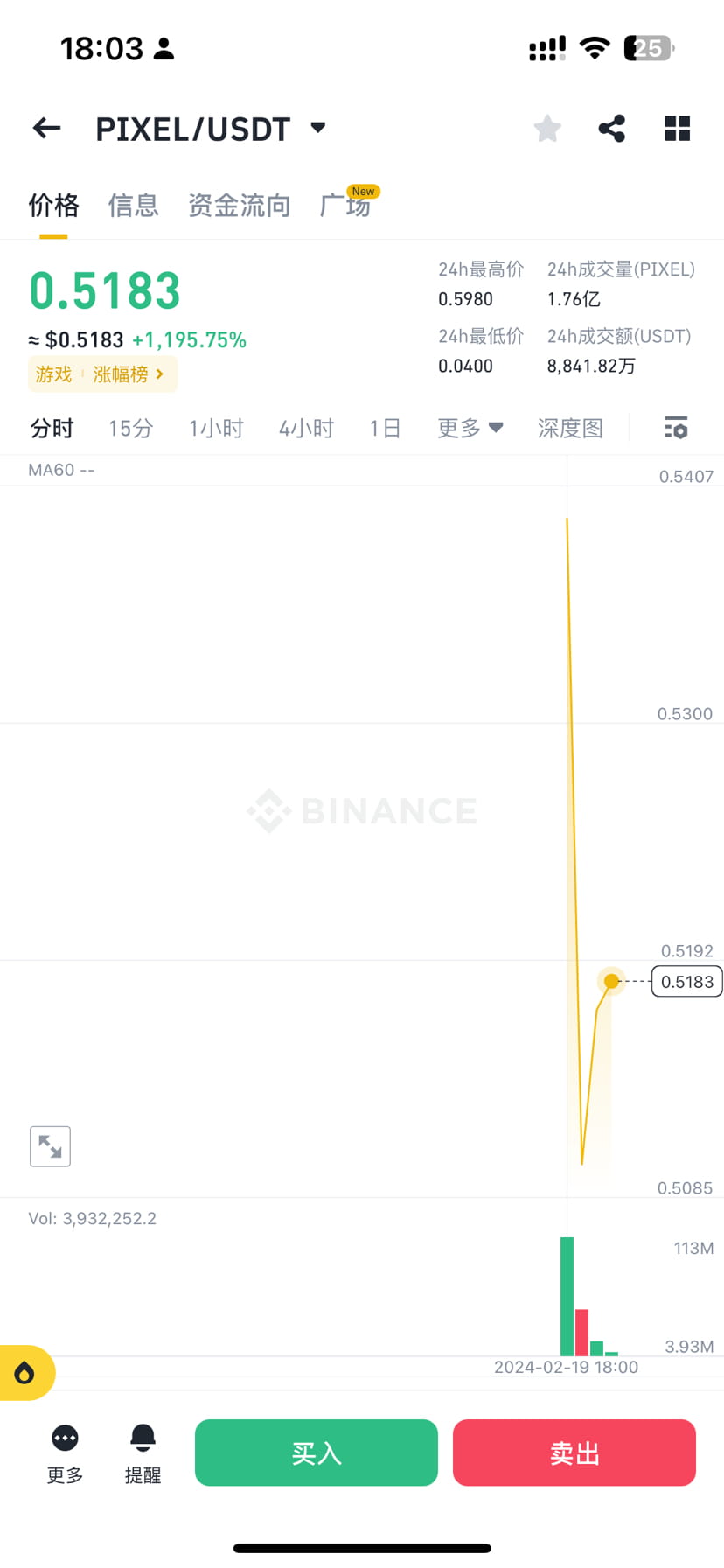Viewport: 724px width, 1568px height.
Task: Open the 广场 tab with New badge
Action: [346, 205]
